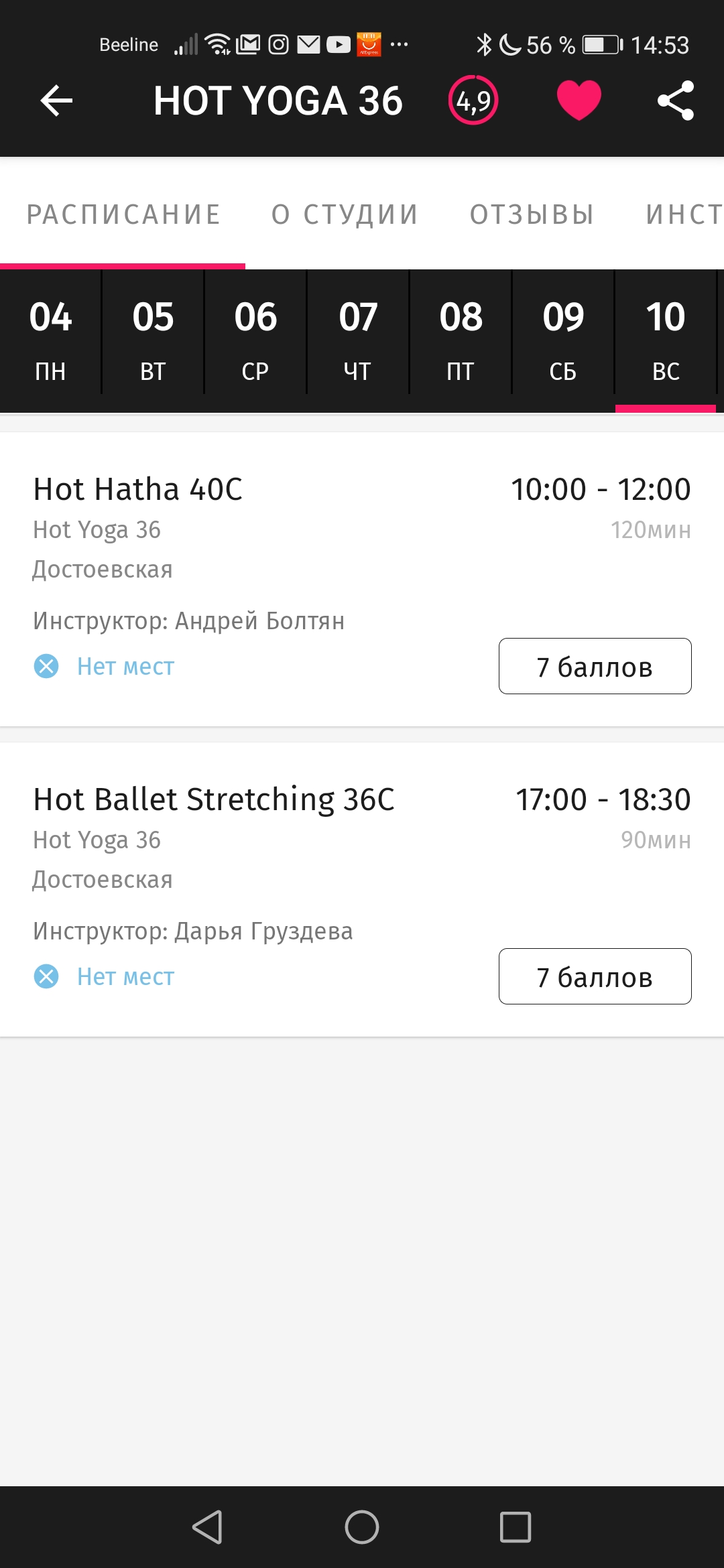Share this studio
The image size is (724, 1568).
676,101
